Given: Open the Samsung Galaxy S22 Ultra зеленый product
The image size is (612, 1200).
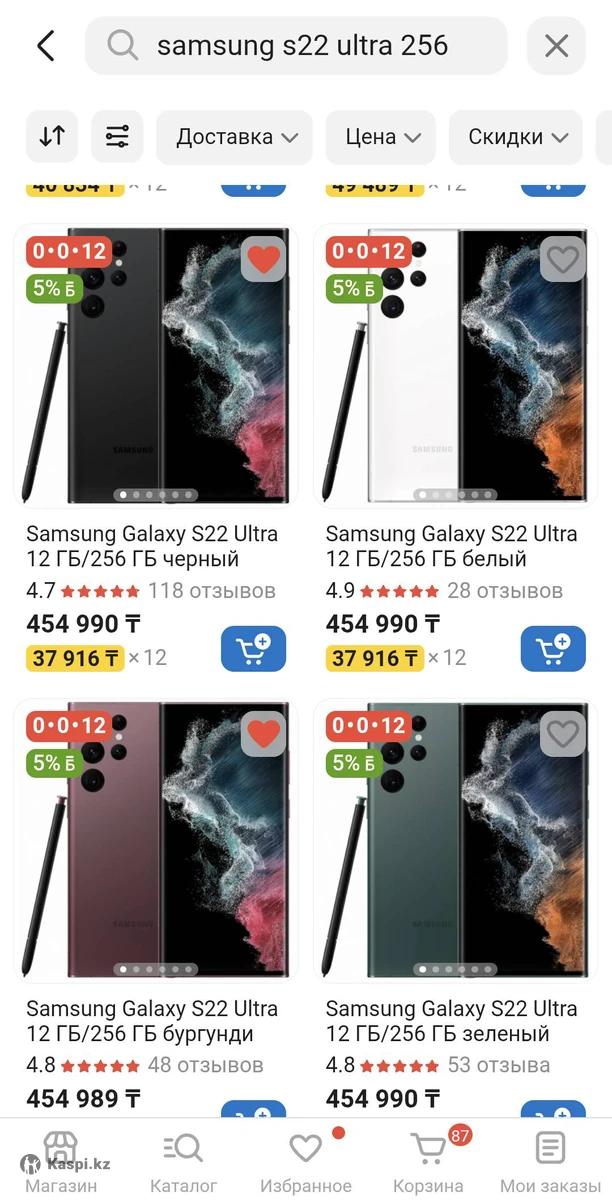Looking at the screenshot, I should (x=452, y=1020).
